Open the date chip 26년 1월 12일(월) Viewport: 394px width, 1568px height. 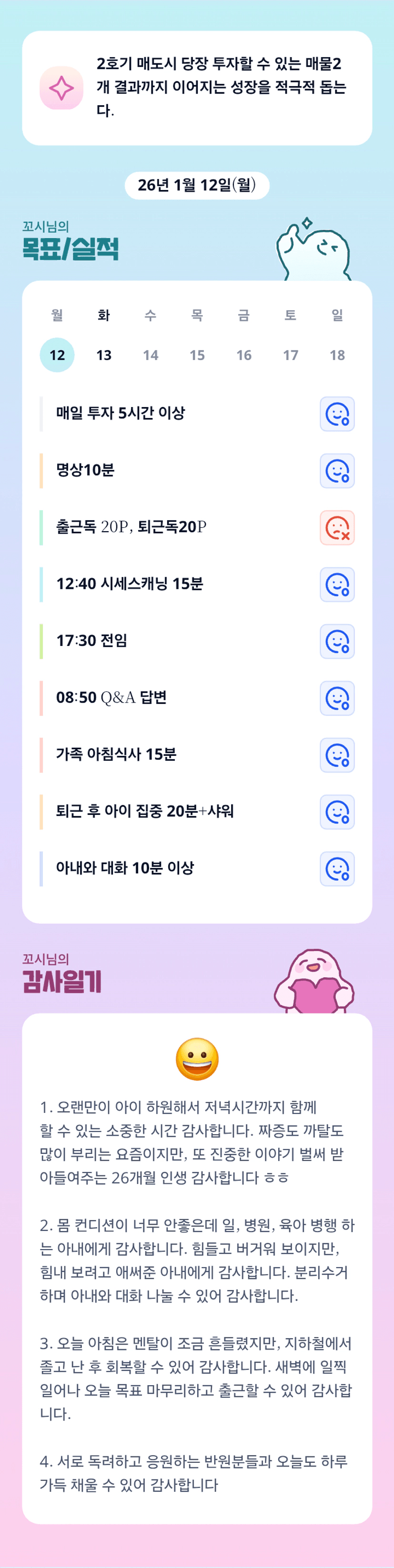click(x=197, y=185)
